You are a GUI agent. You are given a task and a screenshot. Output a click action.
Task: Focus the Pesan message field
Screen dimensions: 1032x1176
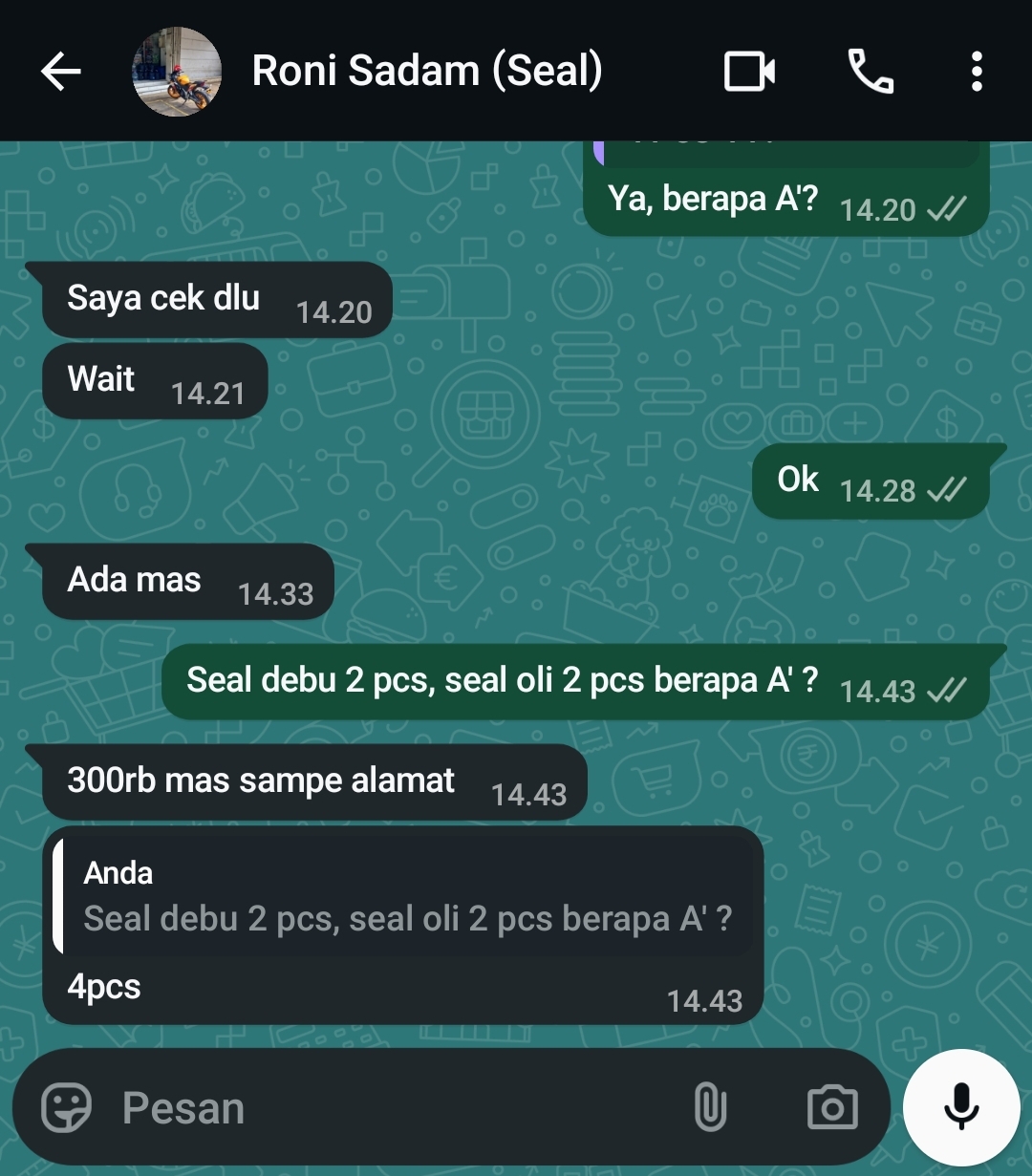click(382, 1108)
